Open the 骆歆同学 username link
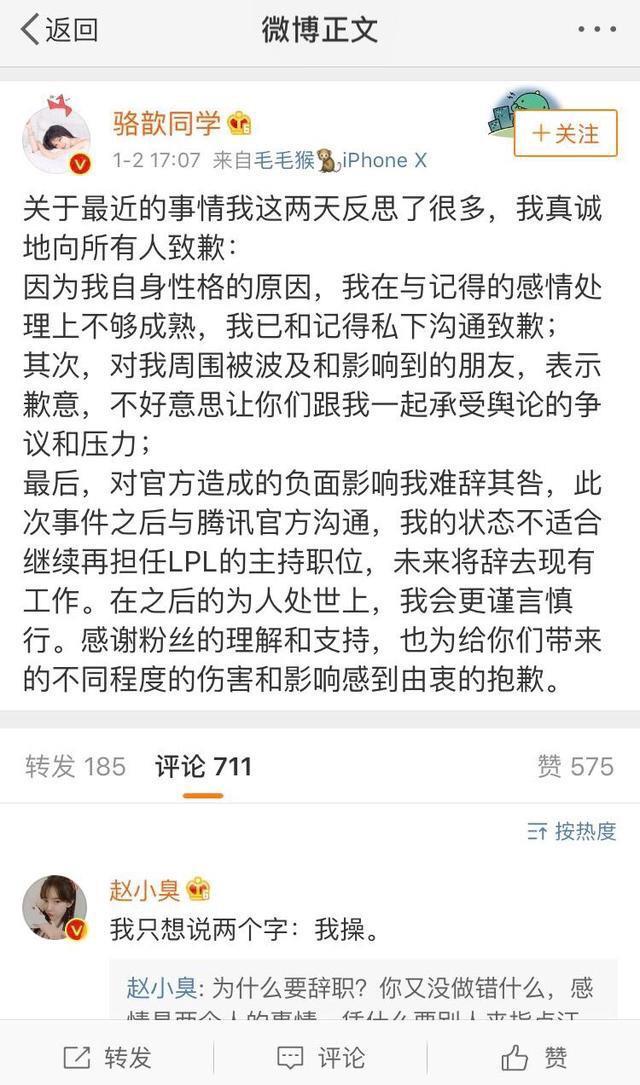 (167, 124)
